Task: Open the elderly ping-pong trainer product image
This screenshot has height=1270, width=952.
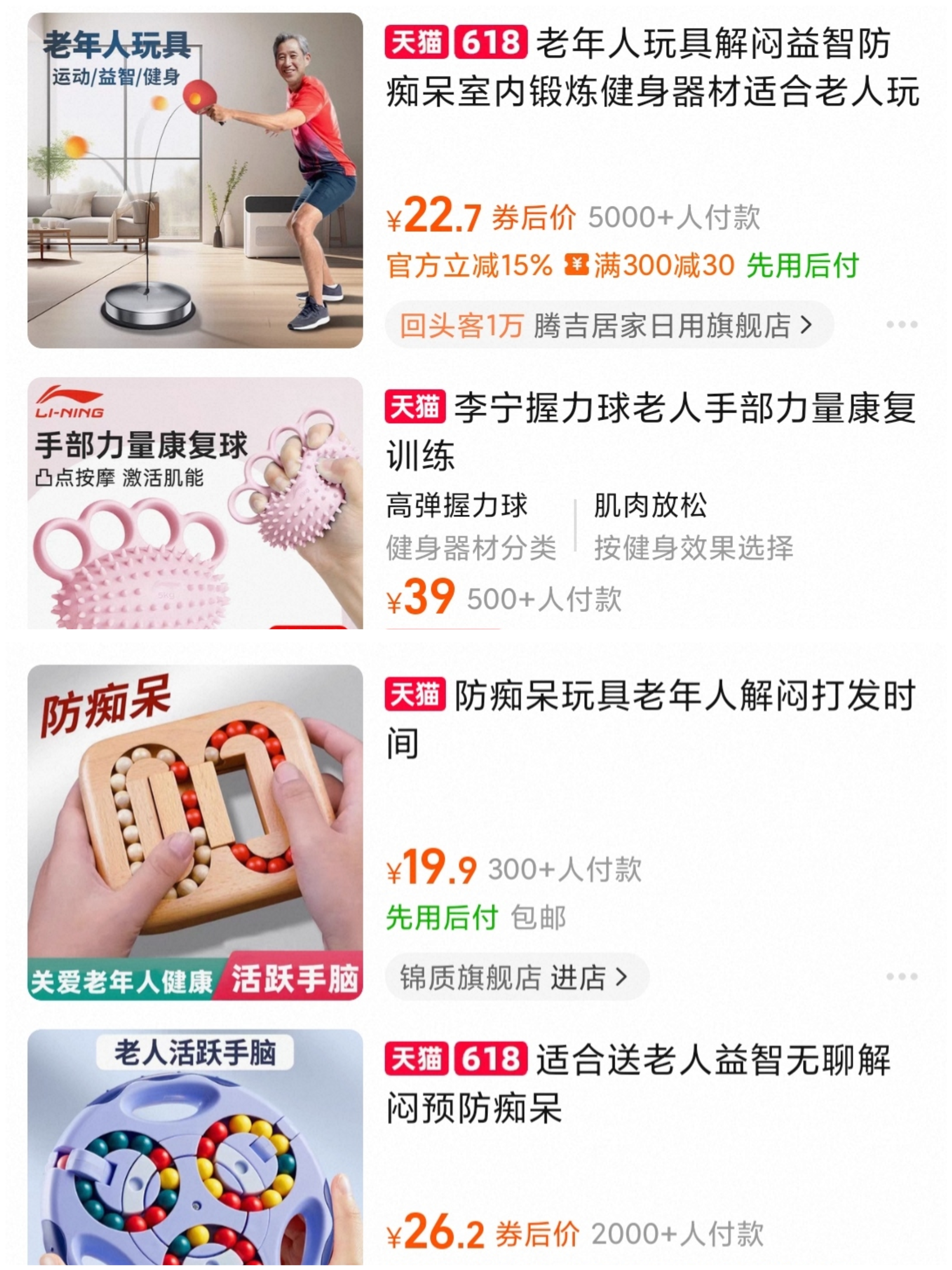Action: coord(195,181)
